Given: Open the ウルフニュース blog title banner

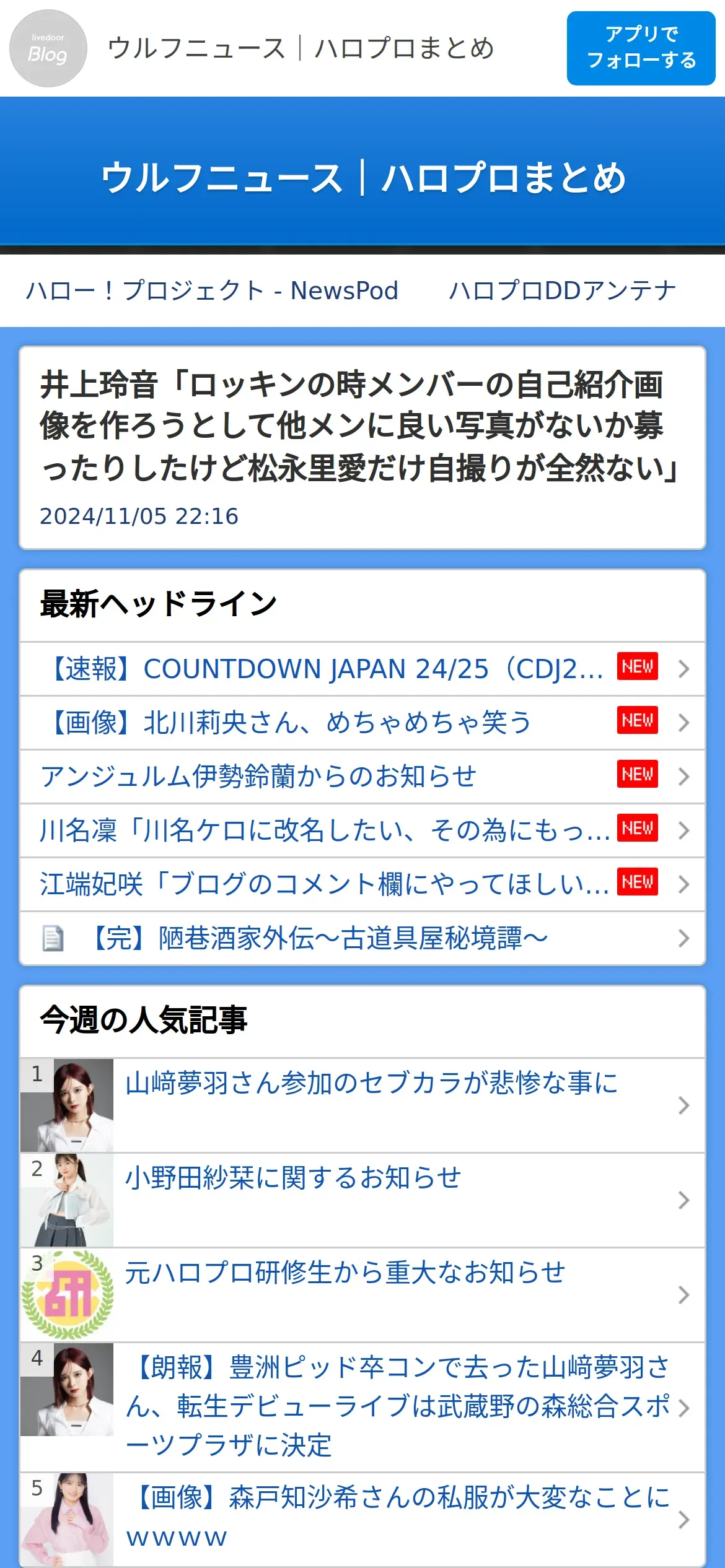Looking at the screenshot, I should pos(362,177).
